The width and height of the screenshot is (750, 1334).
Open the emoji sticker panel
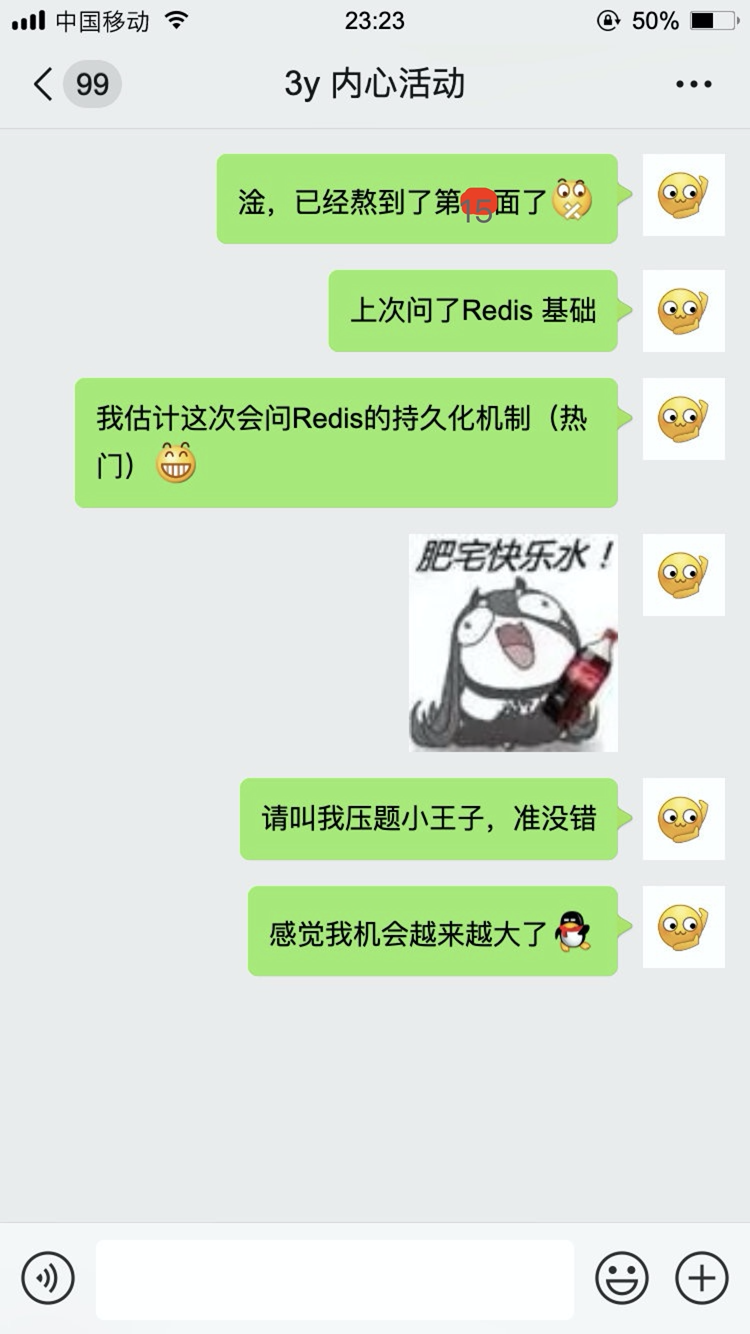pos(622,1278)
